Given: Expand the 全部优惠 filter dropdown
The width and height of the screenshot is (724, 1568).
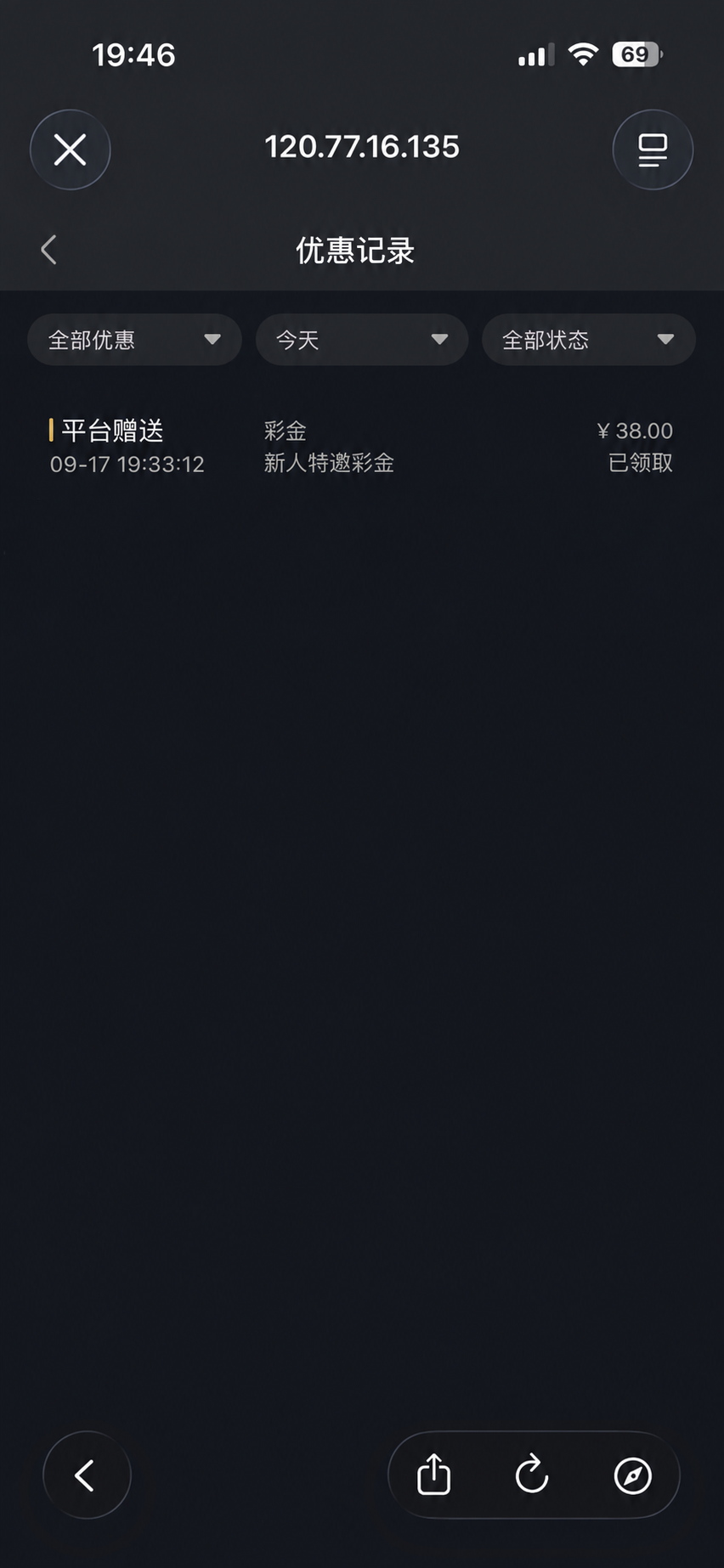Looking at the screenshot, I should 134,340.
